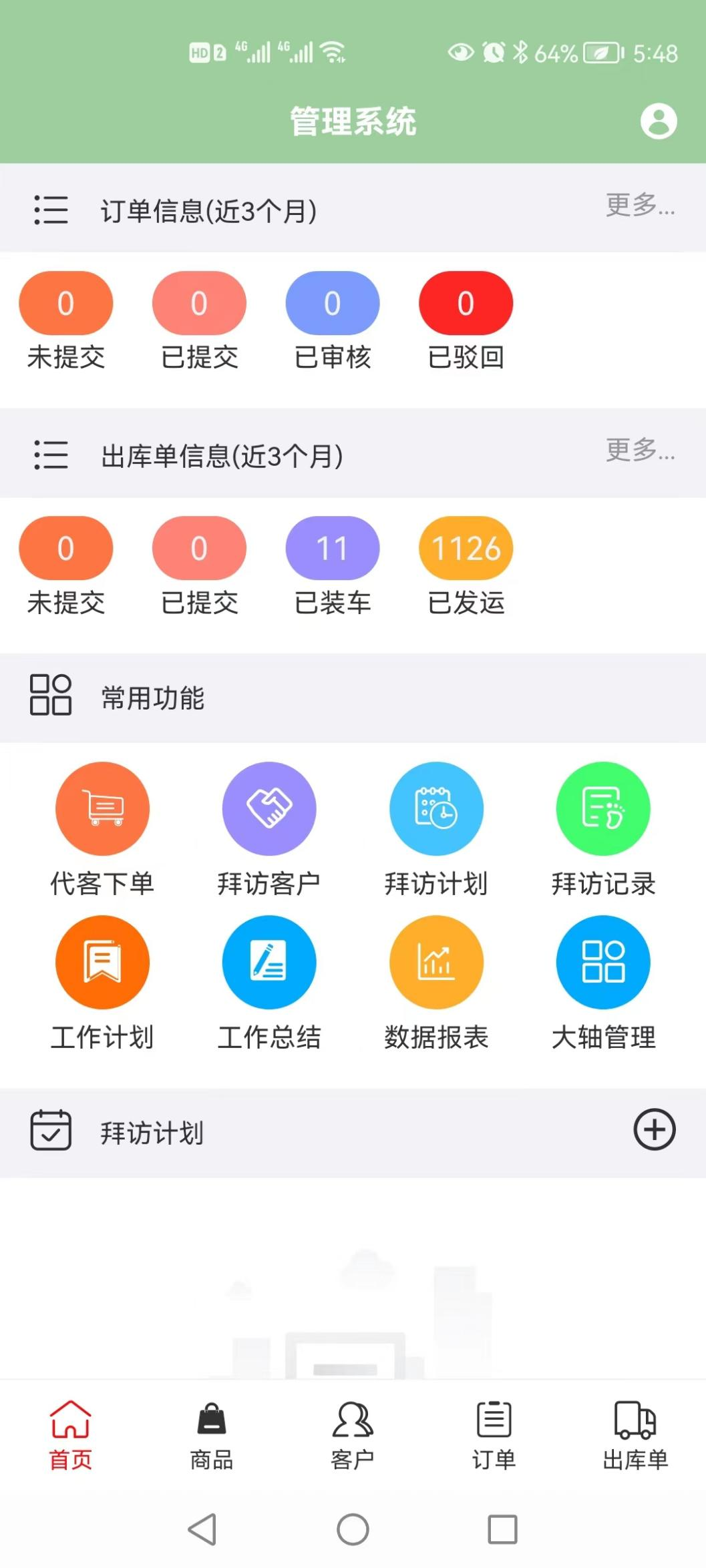Open 大轴管理
This screenshot has height=1568, width=706.
point(603,963)
